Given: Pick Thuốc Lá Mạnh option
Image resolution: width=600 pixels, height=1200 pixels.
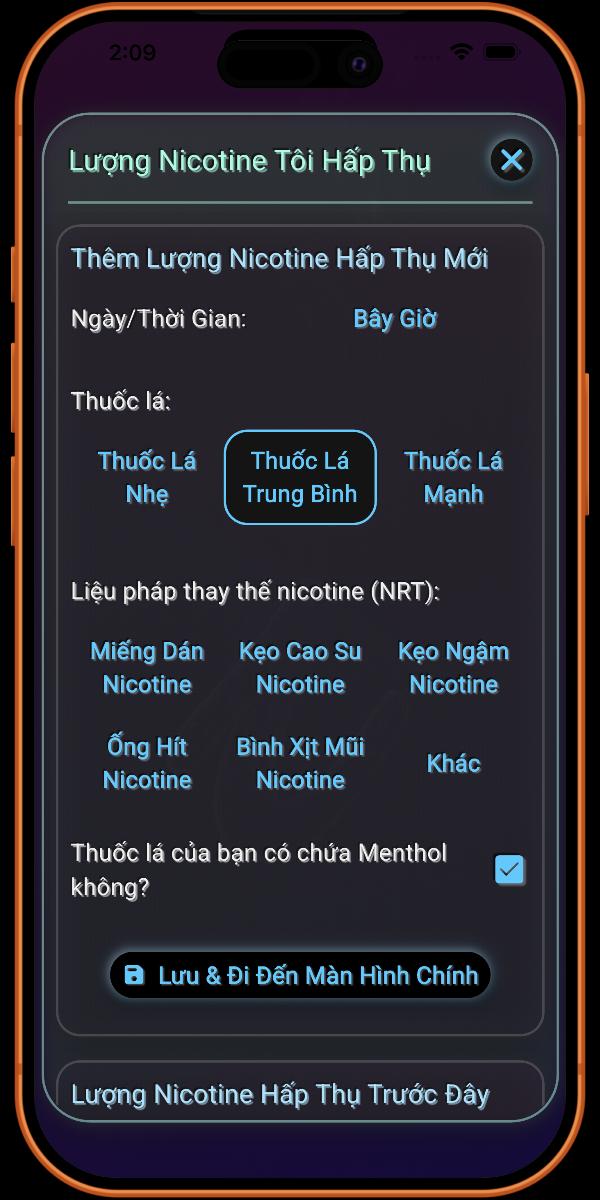Looking at the screenshot, I should (x=453, y=477).
